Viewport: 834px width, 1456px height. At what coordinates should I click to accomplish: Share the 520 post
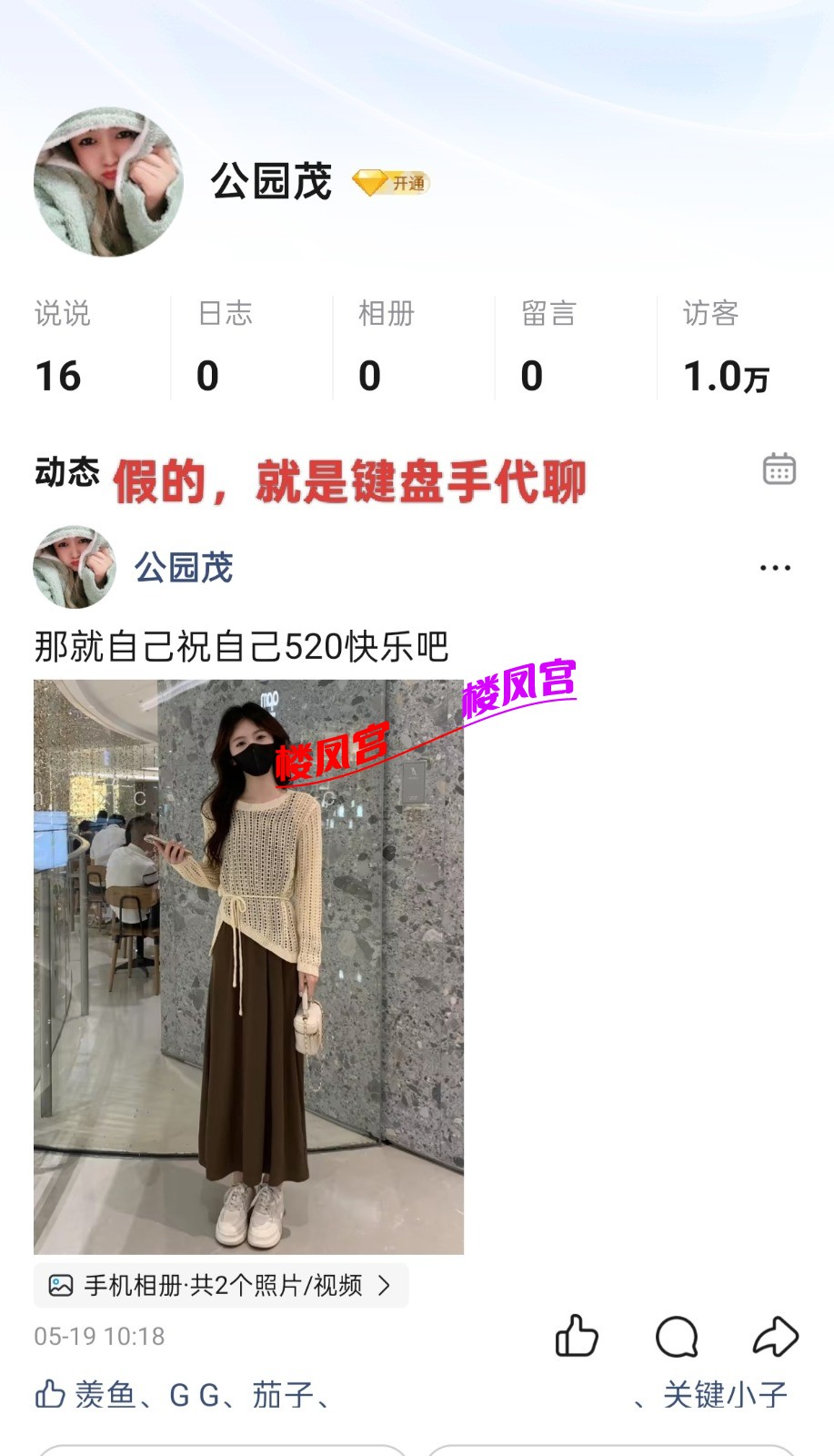[776, 1337]
